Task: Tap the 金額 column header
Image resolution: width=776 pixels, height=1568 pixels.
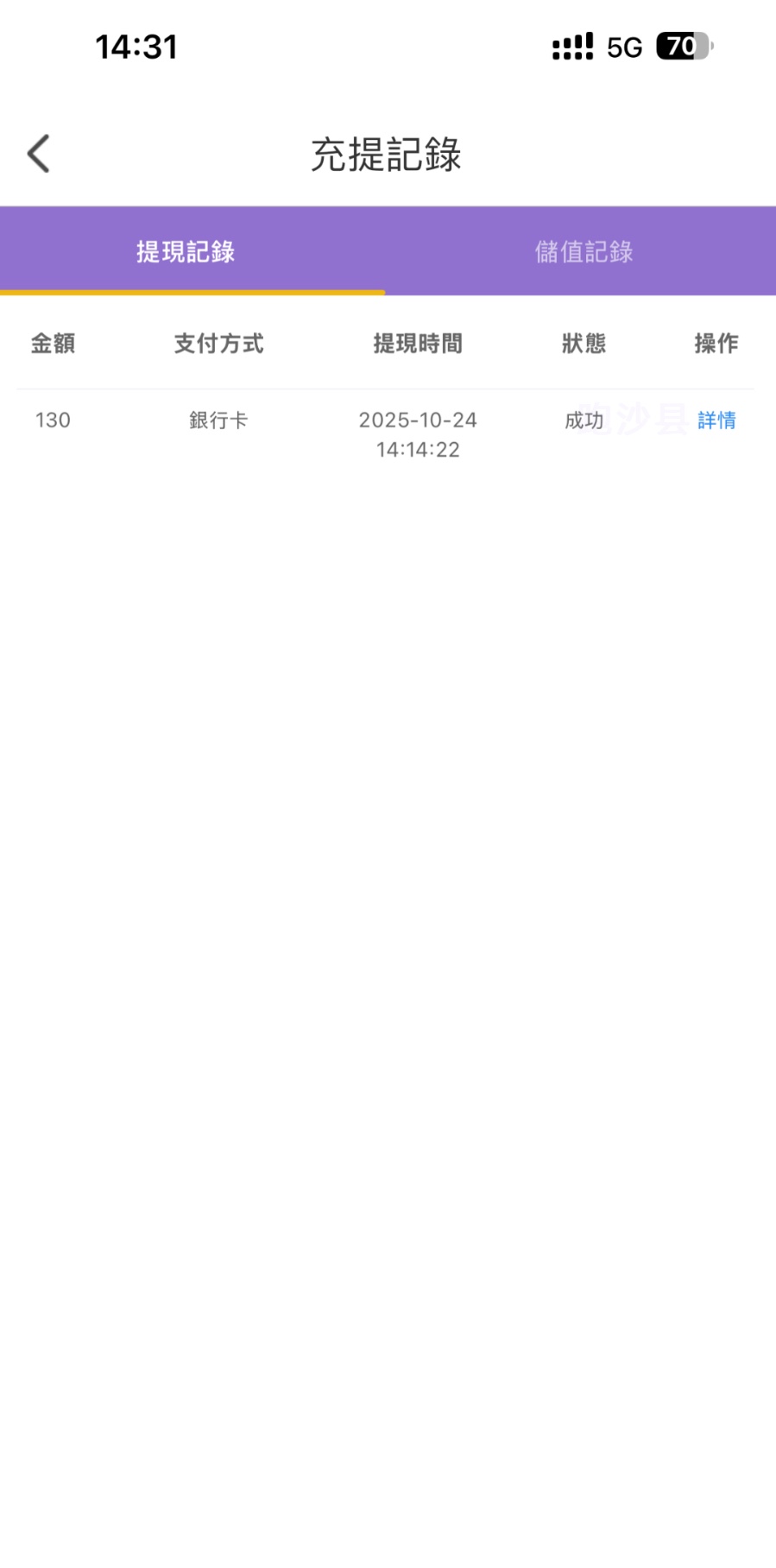Action: (x=54, y=343)
